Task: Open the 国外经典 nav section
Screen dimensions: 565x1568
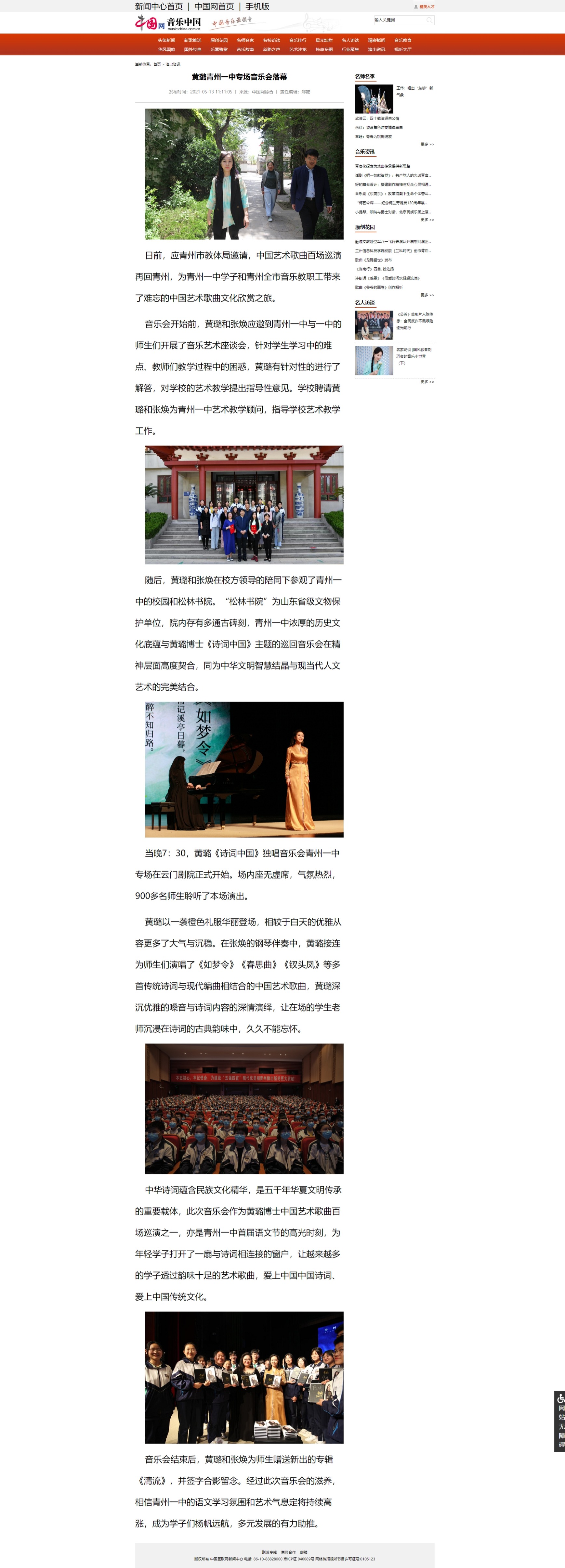Action: tap(192, 50)
